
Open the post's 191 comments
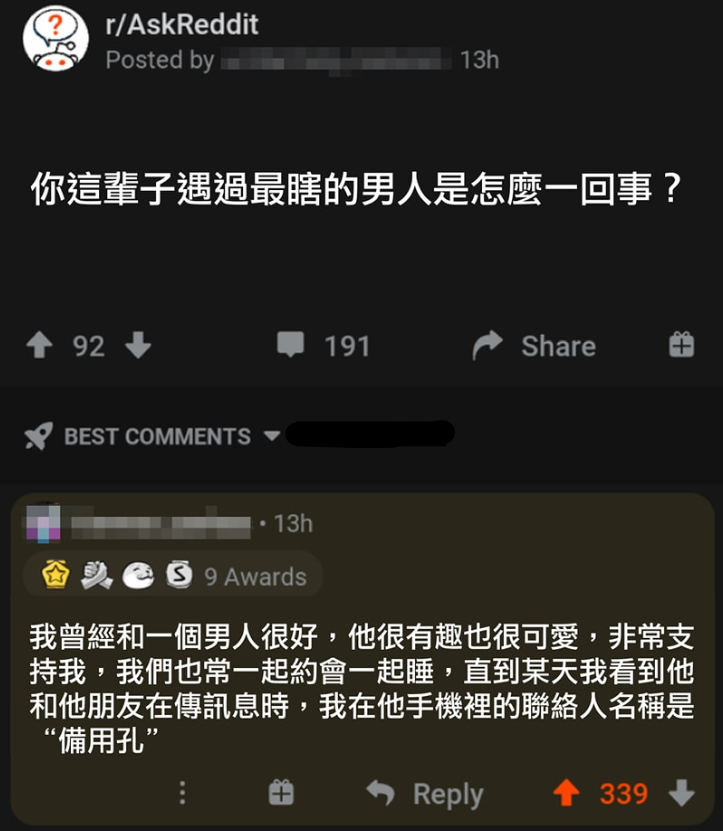pyautogui.click(x=323, y=346)
